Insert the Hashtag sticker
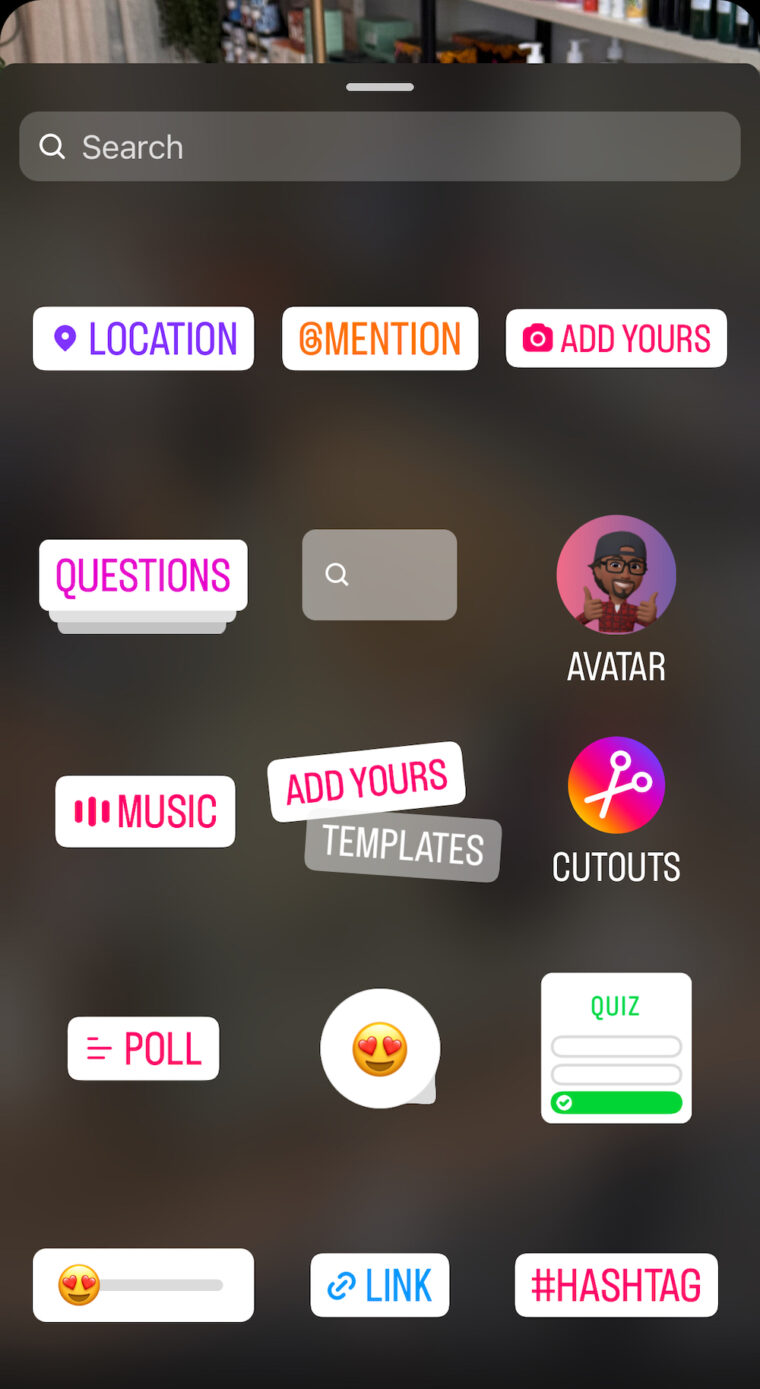This screenshot has height=1389, width=760. click(x=616, y=1285)
